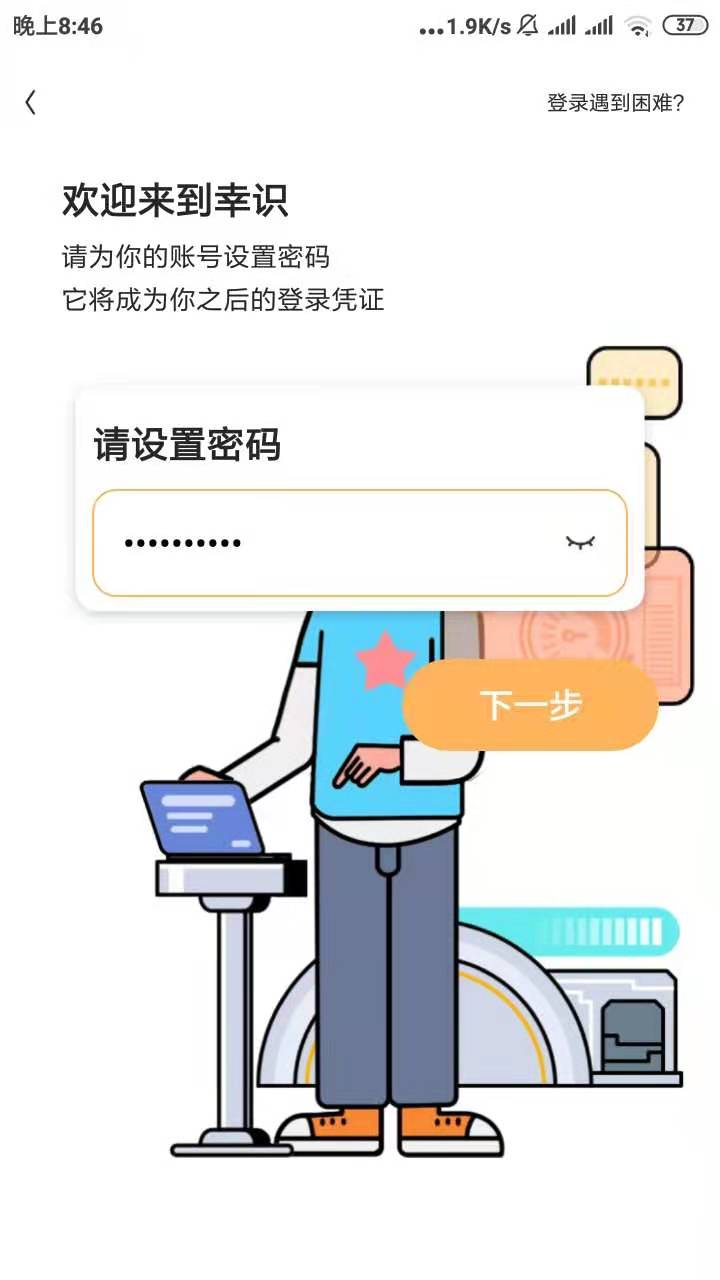Open the 登录遇到困难? help link
Image resolution: width=720 pixels, height=1280 pixels.
coord(615,103)
